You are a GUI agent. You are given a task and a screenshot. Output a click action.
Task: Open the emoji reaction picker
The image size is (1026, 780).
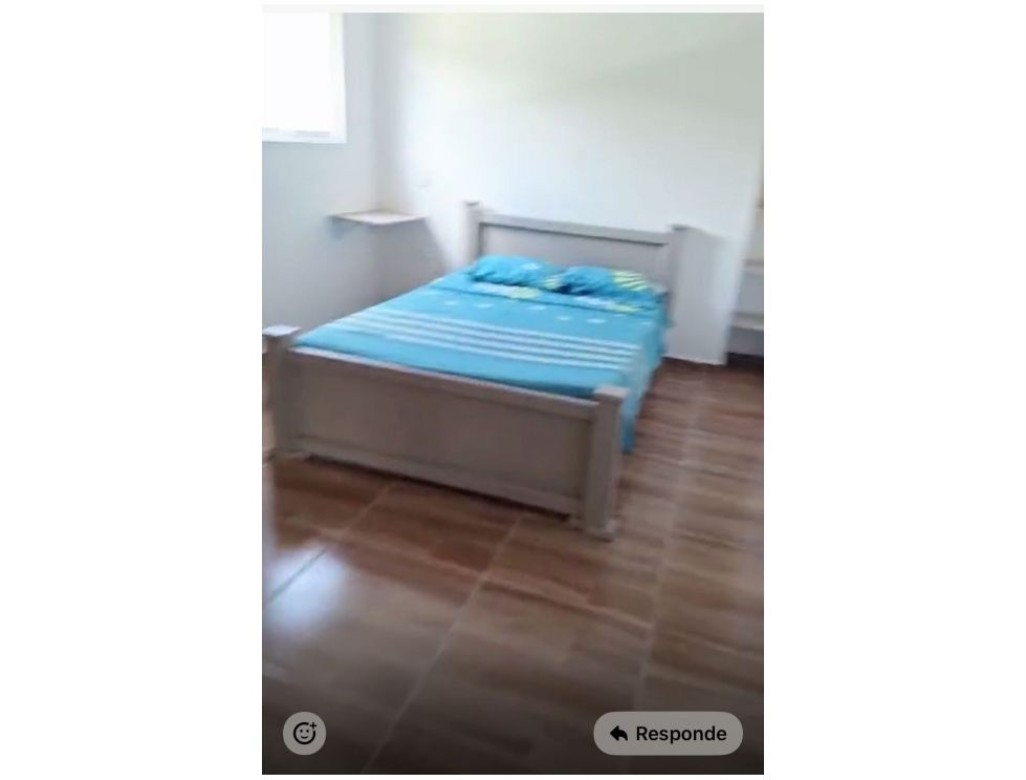tap(304, 734)
